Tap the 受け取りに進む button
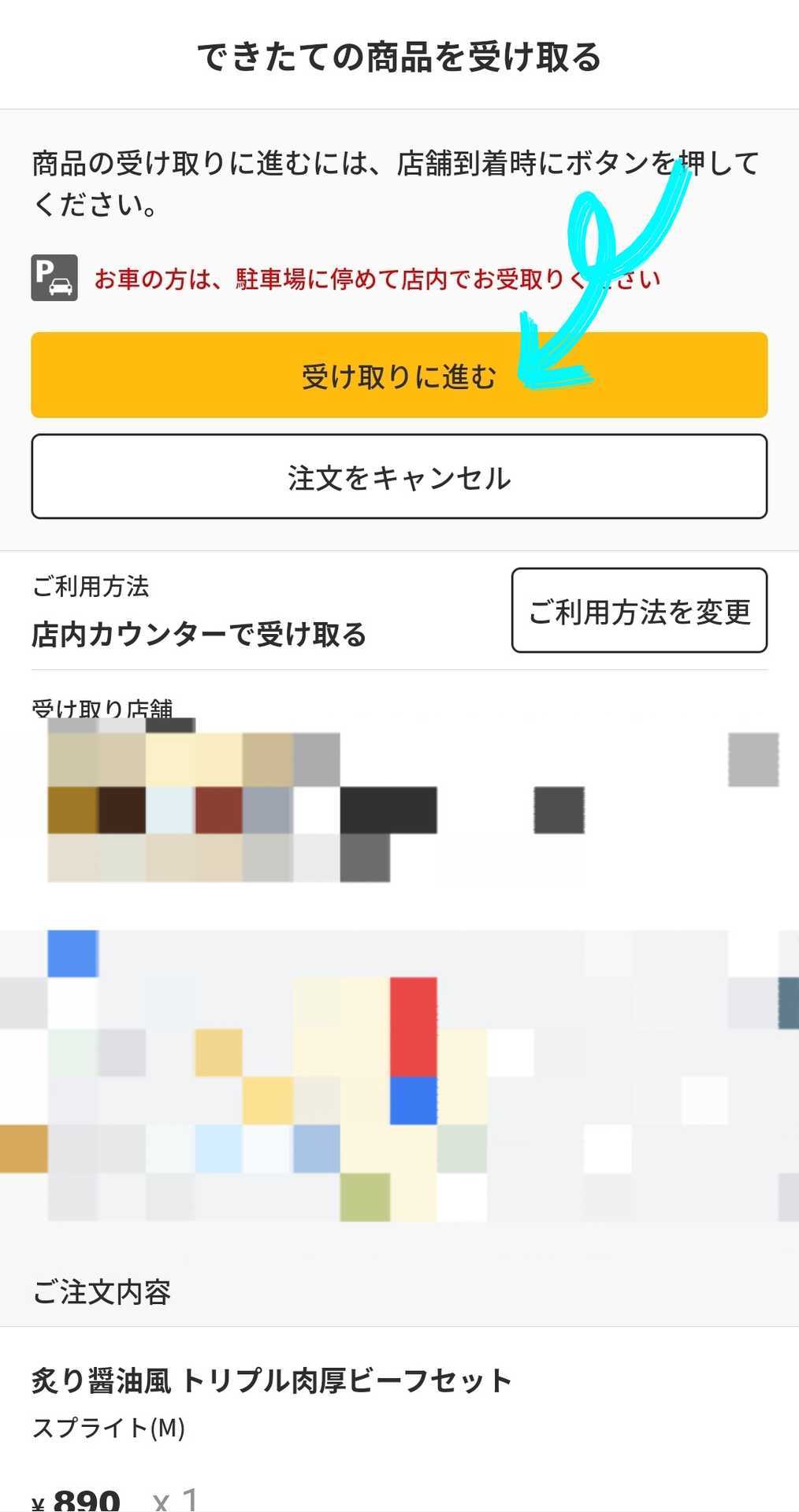Viewport: 799px width, 1512px height. (x=399, y=375)
